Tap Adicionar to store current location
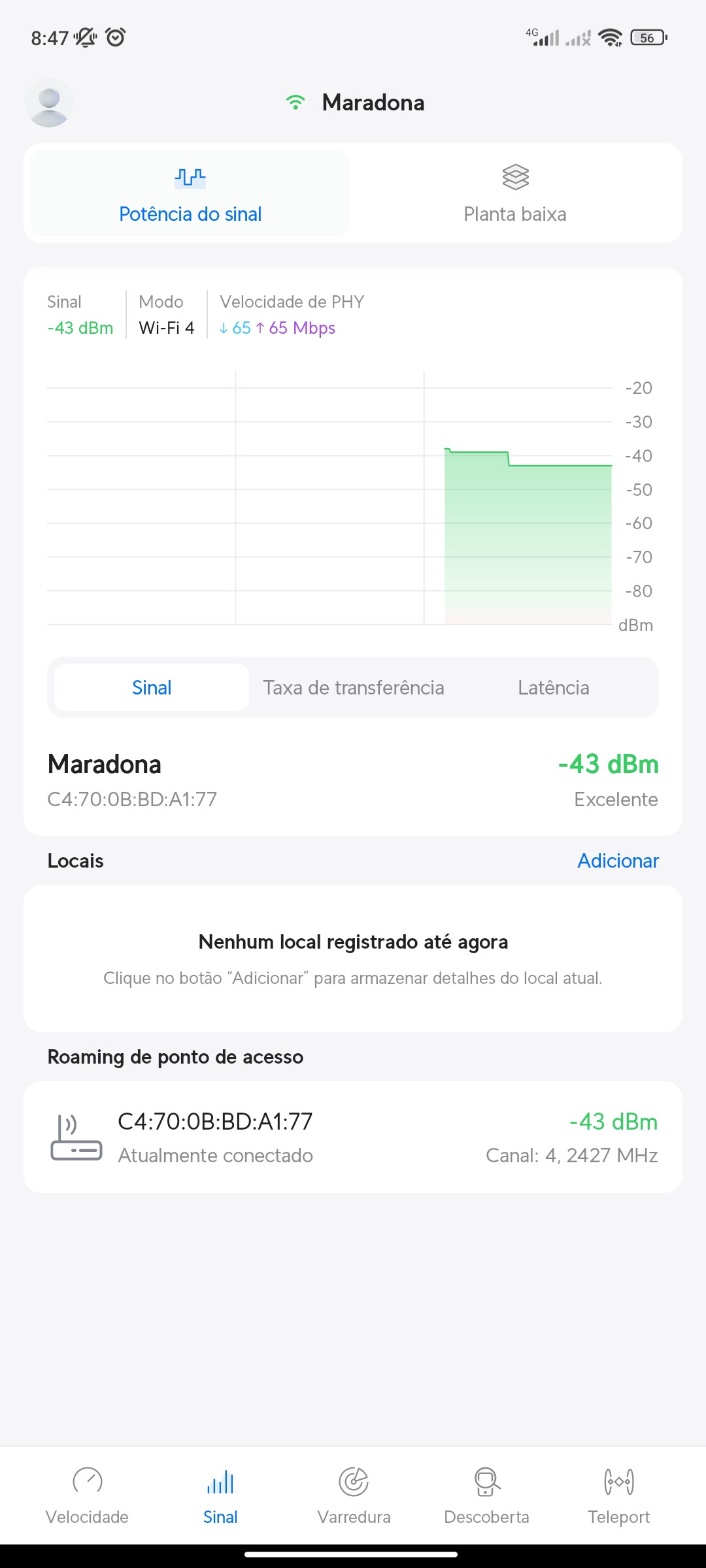706x1568 pixels. tap(617, 860)
